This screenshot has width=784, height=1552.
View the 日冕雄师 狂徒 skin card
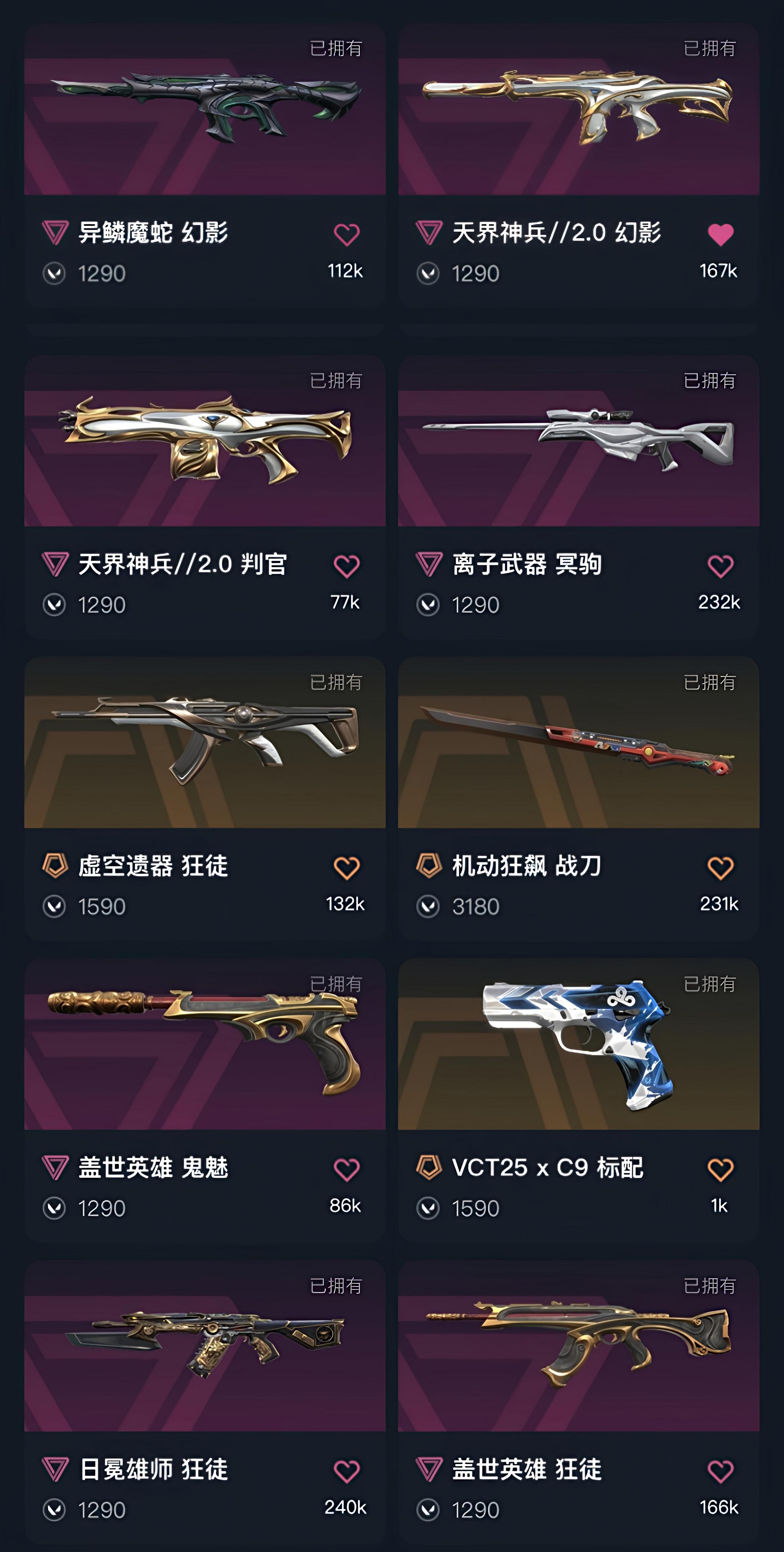tap(205, 1346)
